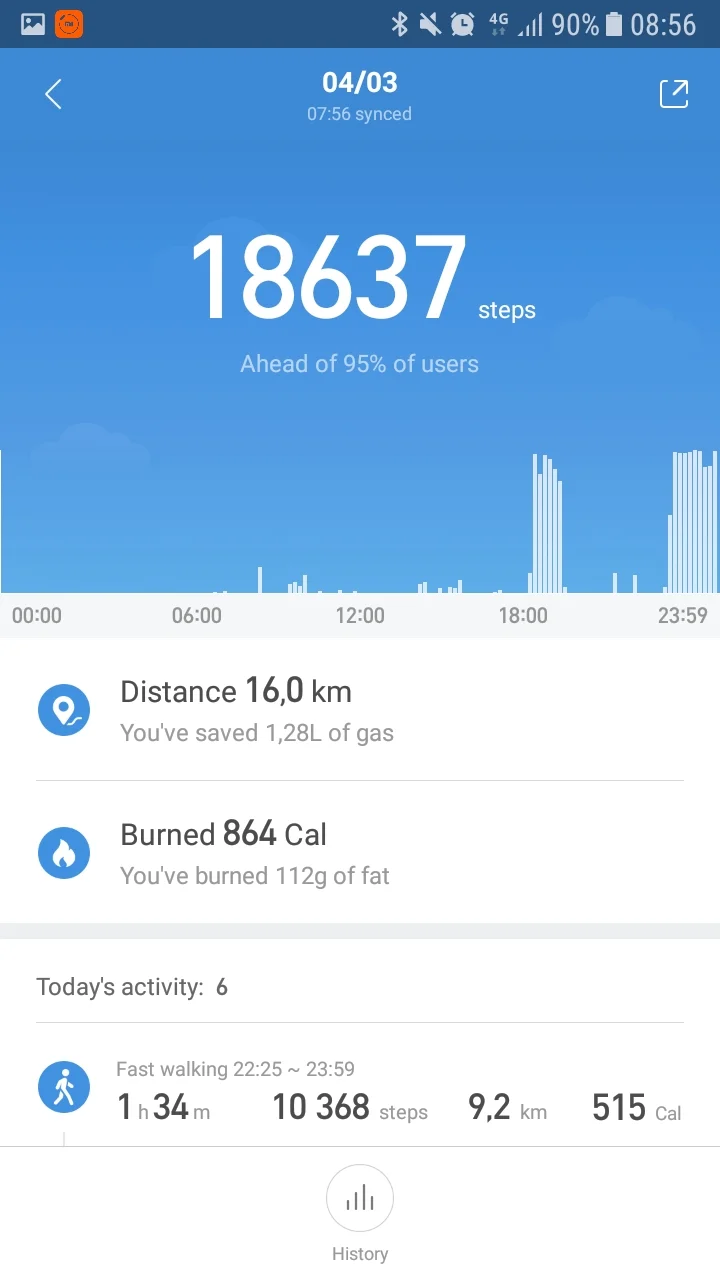This screenshot has height=1280, width=720.
Task: Select the 04/03 date header
Action: click(x=359, y=82)
